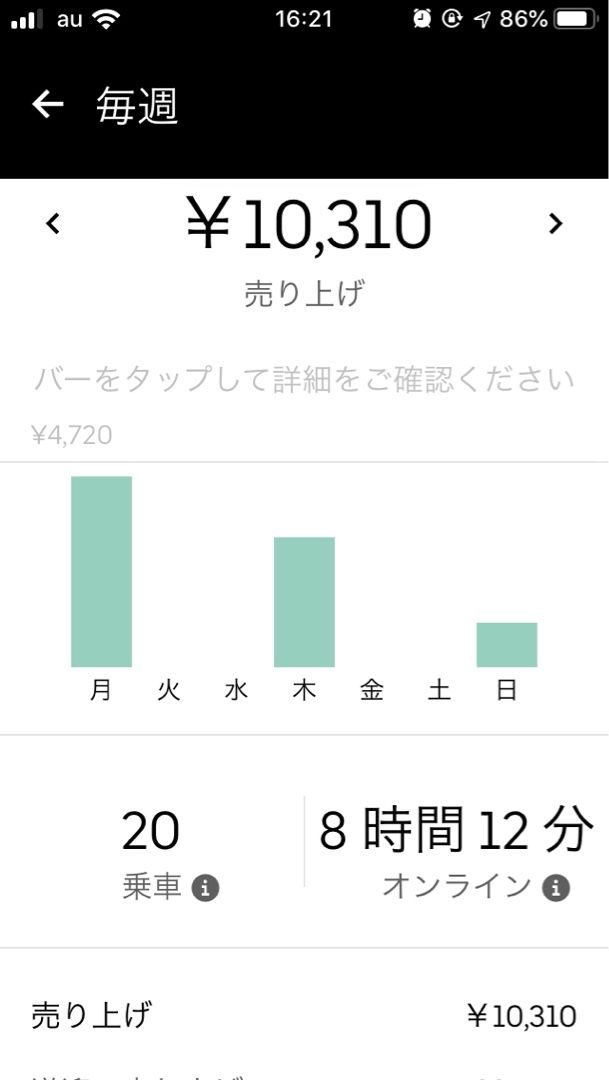Select the Monday (月) earnings bar
The width and height of the screenshot is (609, 1080).
coord(101,572)
